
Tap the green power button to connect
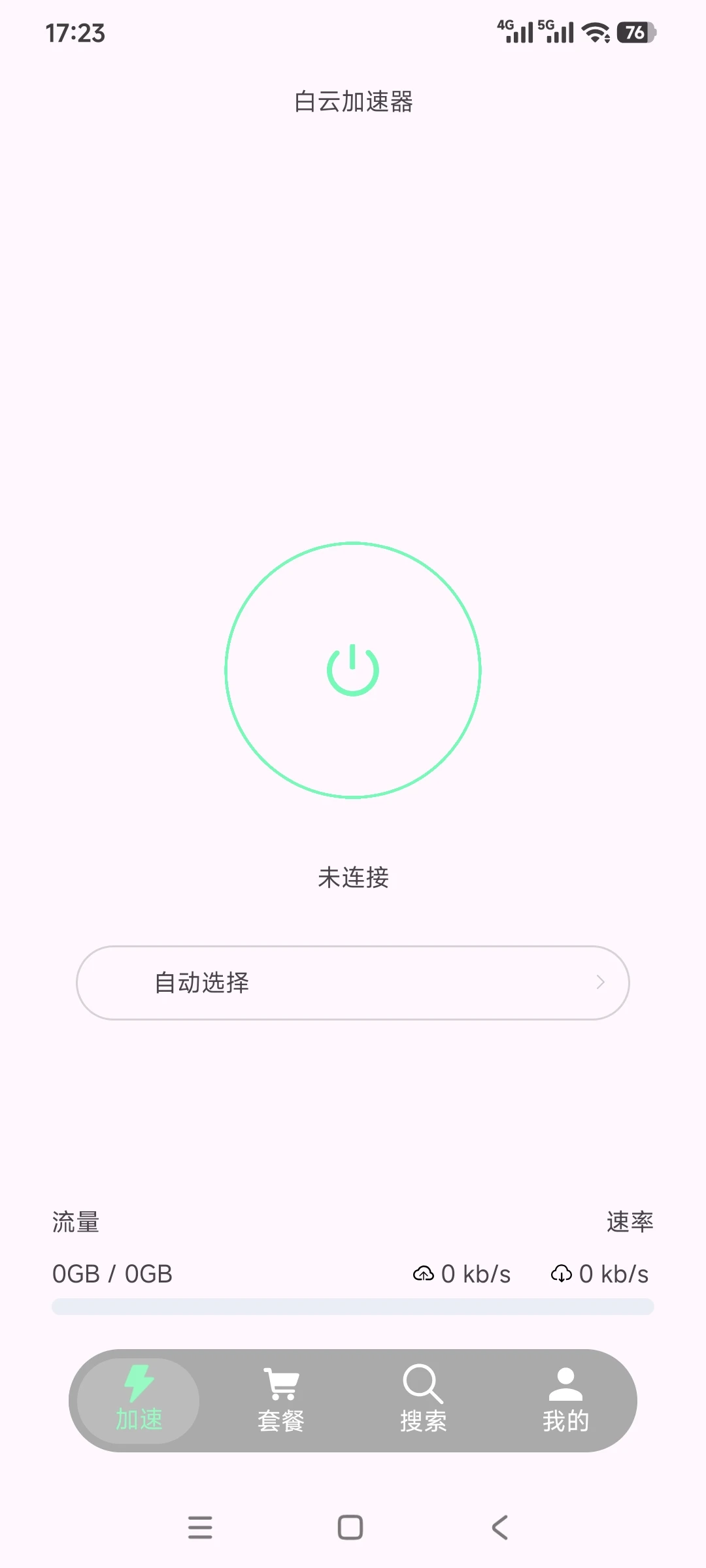click(x=353, y=670)
